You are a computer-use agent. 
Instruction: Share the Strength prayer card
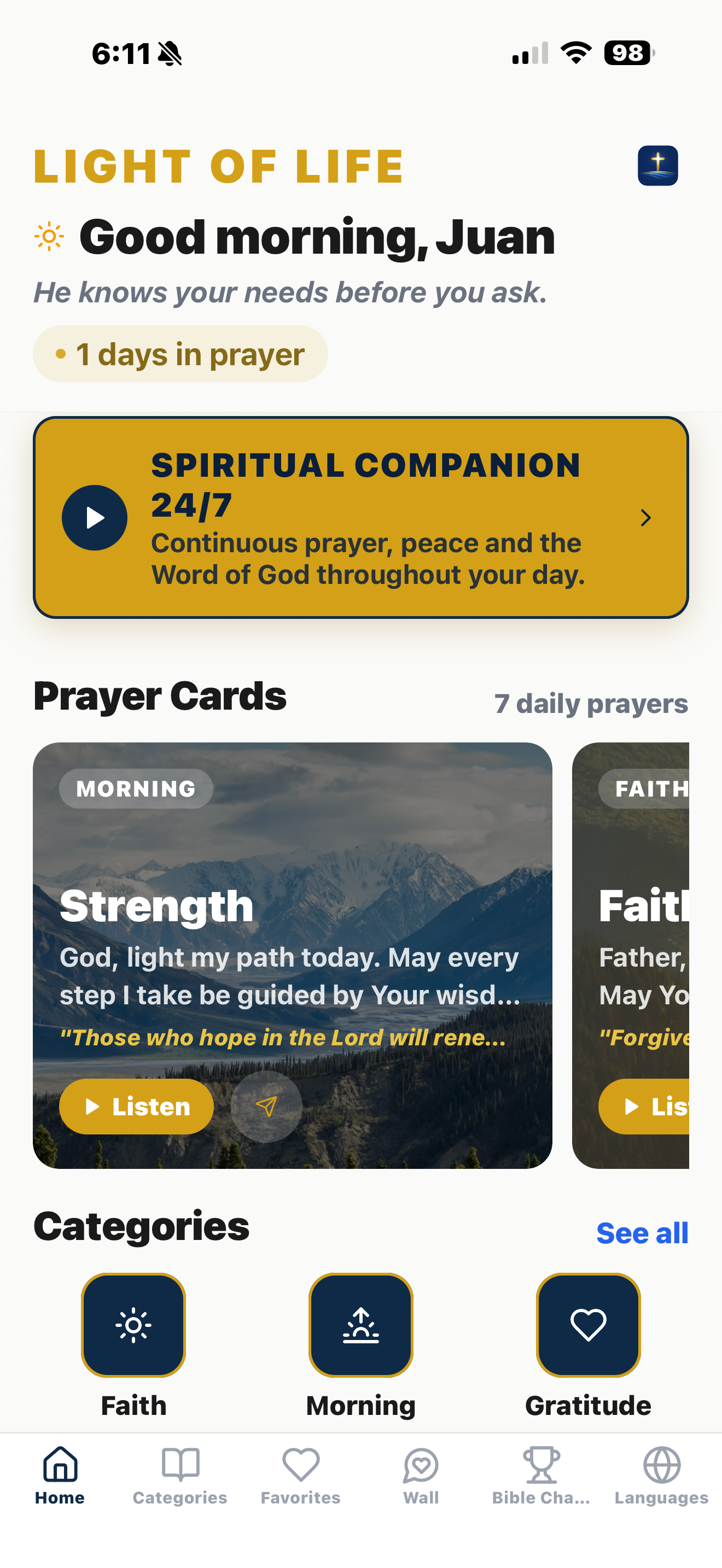click(x=266, y=1107)
